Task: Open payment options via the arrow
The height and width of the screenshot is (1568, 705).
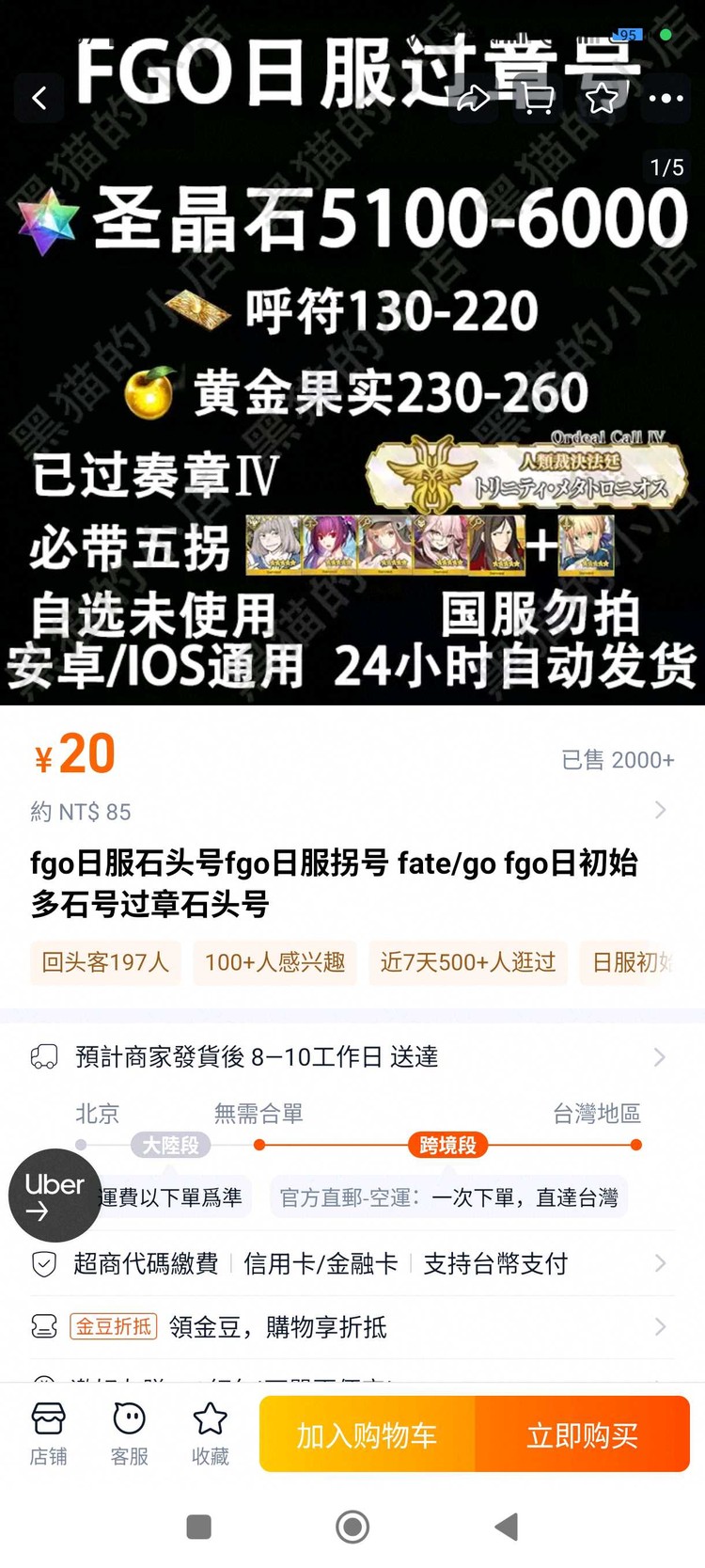Action: tap(659, 1263)
